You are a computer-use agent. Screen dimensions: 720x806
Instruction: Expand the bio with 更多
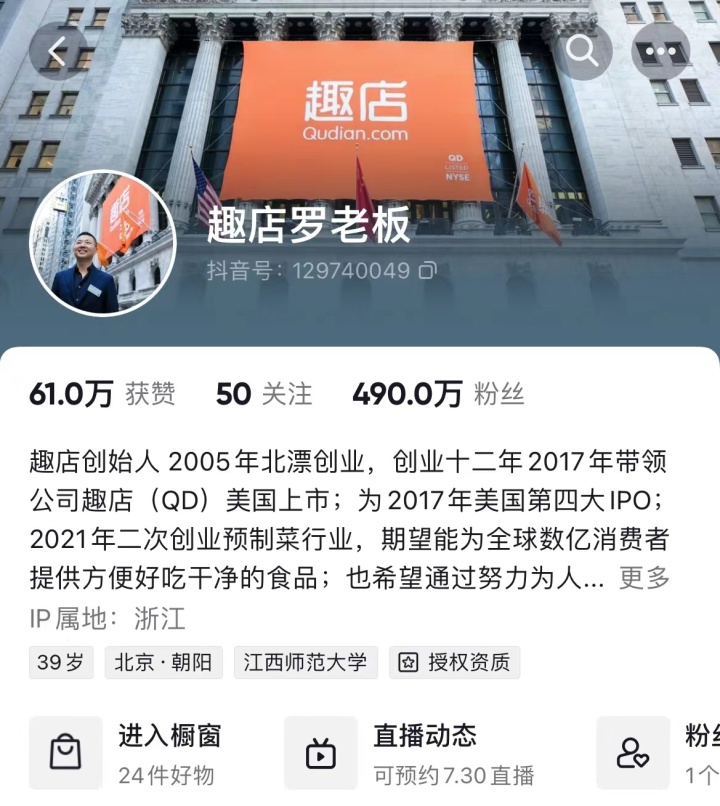tap(644, 578)
